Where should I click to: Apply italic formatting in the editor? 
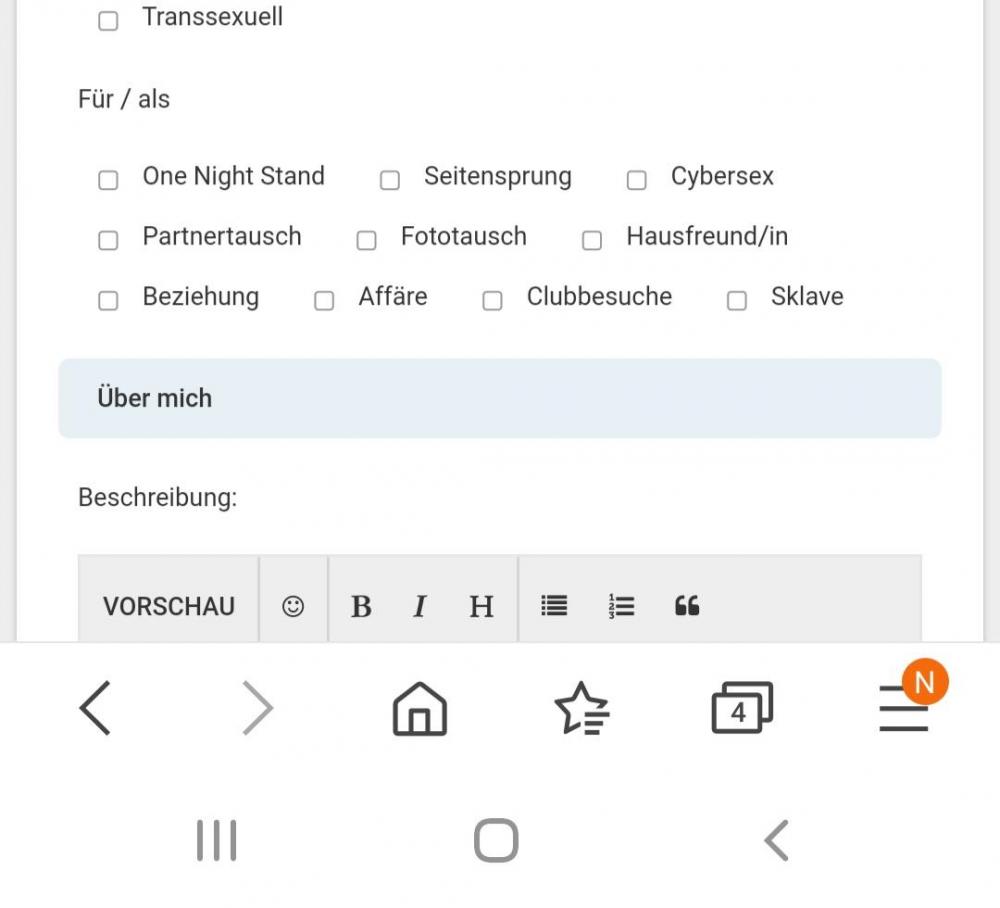pyautogui.click(x=420, y=606)
